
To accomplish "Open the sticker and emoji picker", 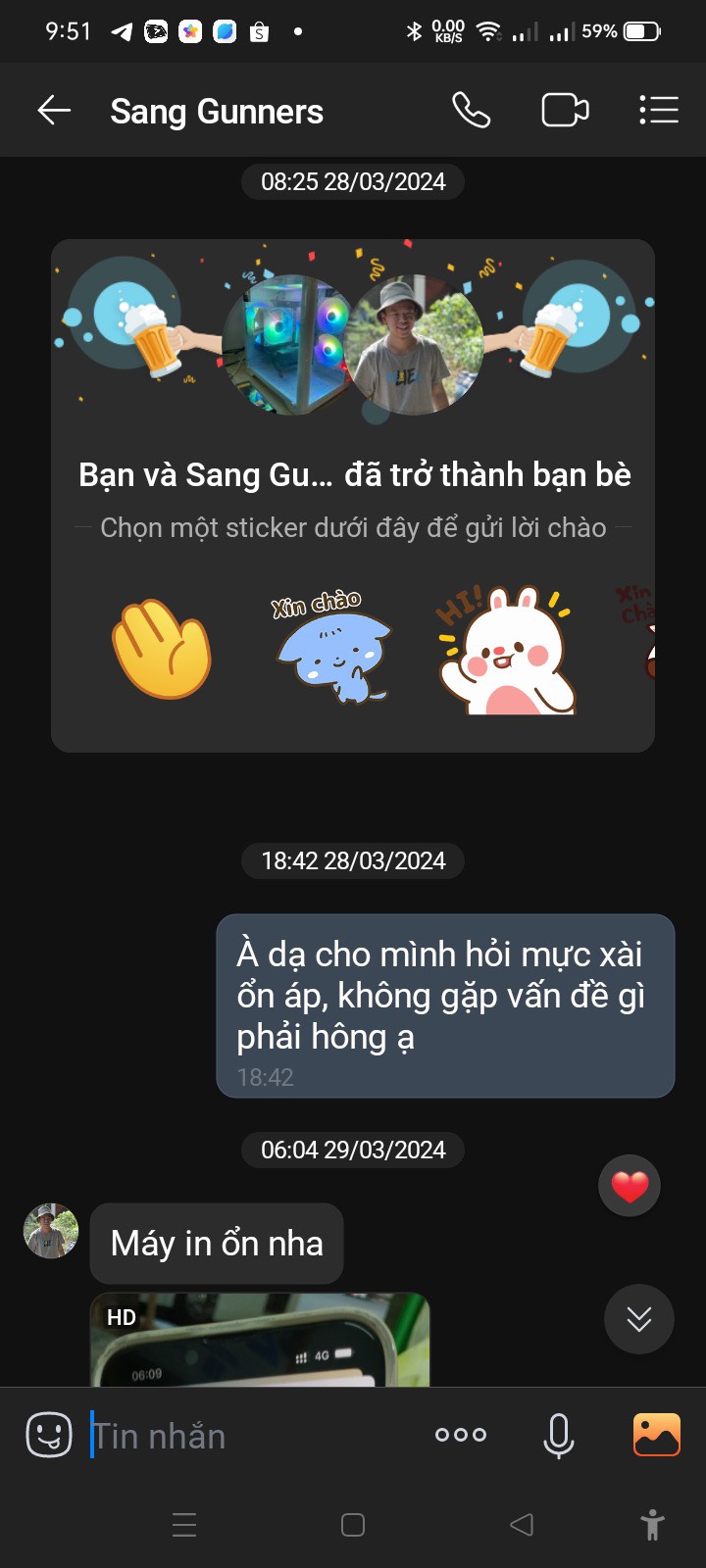I will click(x=49, y=1436).
